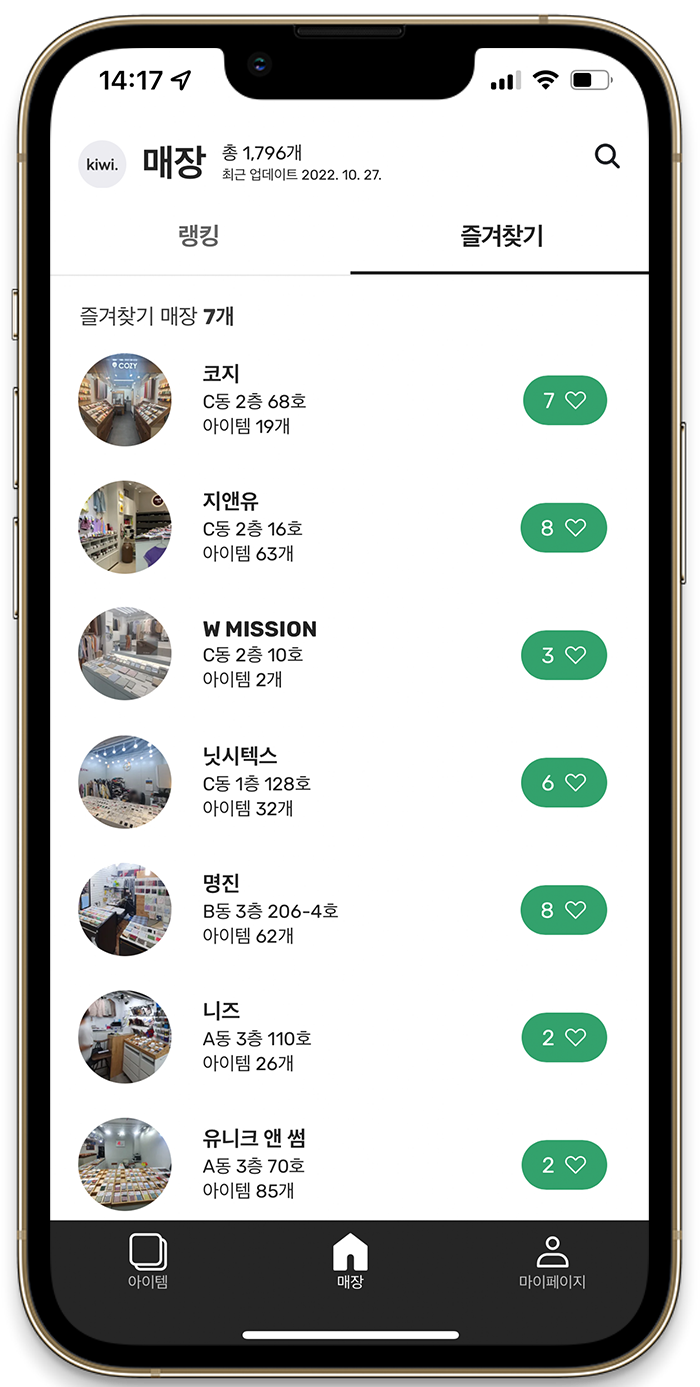Tap the heart button for W MISSION
This screenshot has width=700, height=1387.
[564, 655]
